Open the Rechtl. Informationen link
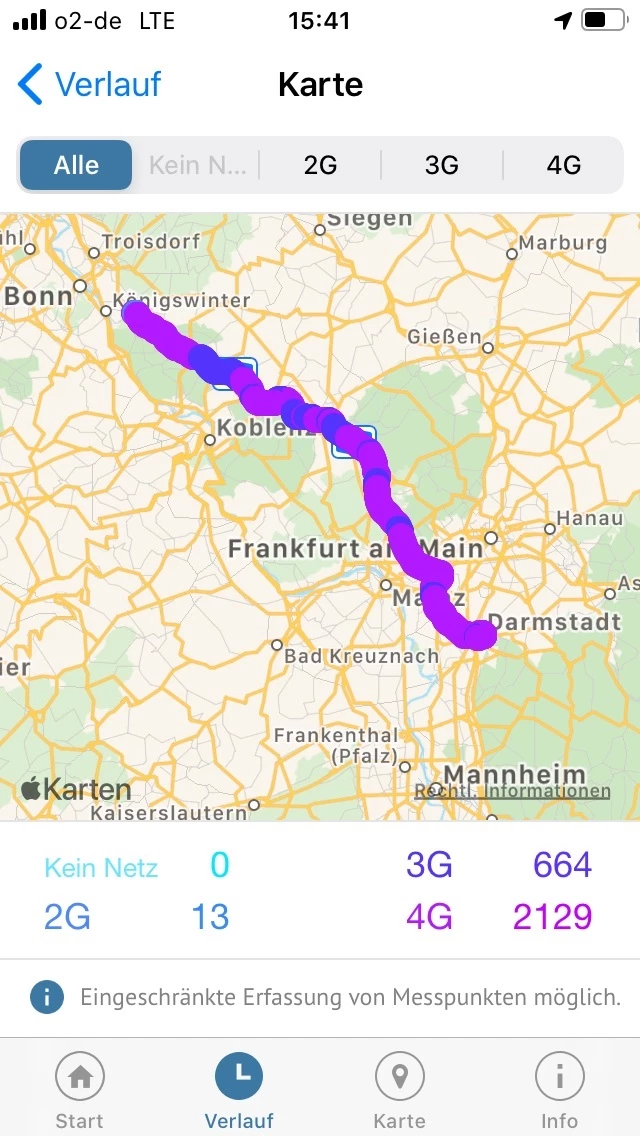 click(x=512, y=791)
